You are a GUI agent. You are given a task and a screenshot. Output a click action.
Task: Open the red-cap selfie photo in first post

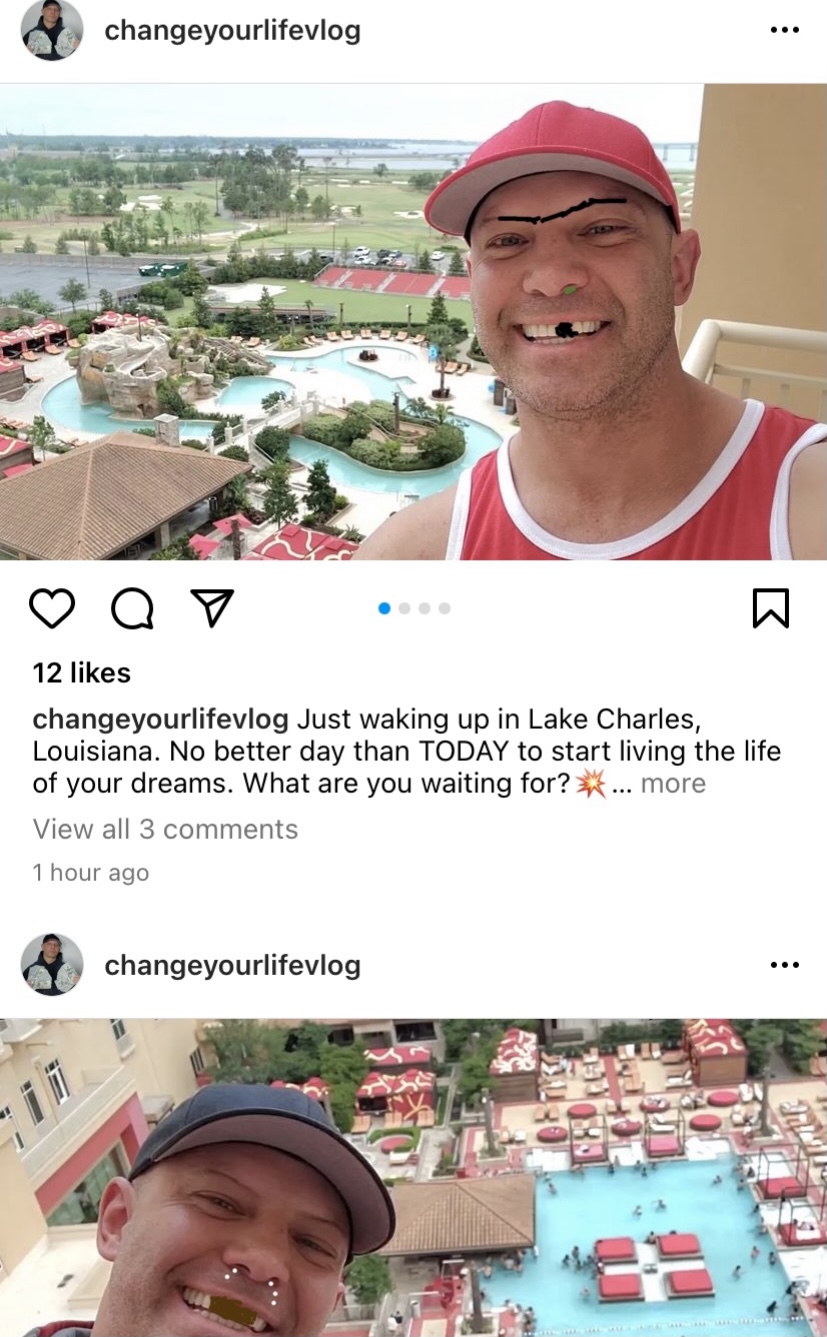413,320
